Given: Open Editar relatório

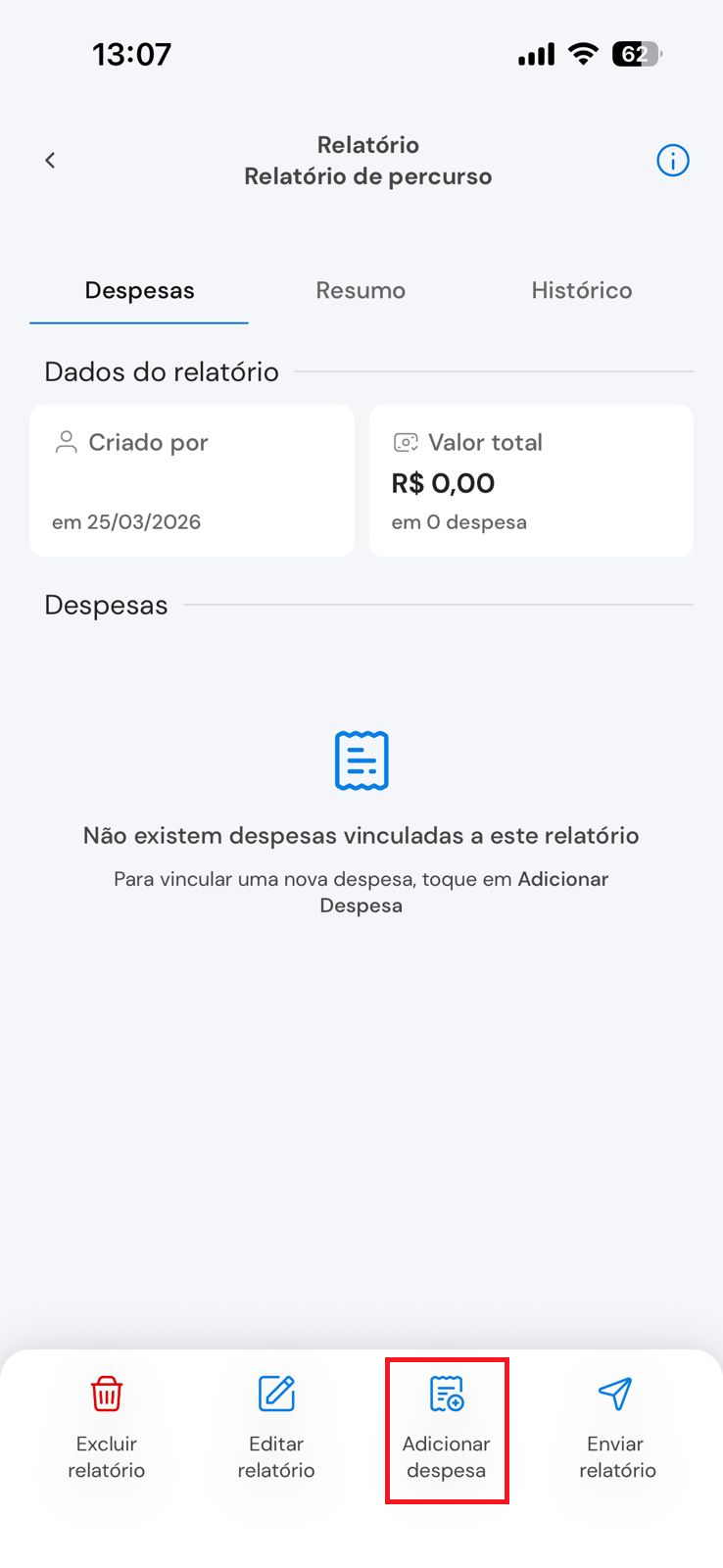Looking at the screenshot, I should (x=276, y=1428).
